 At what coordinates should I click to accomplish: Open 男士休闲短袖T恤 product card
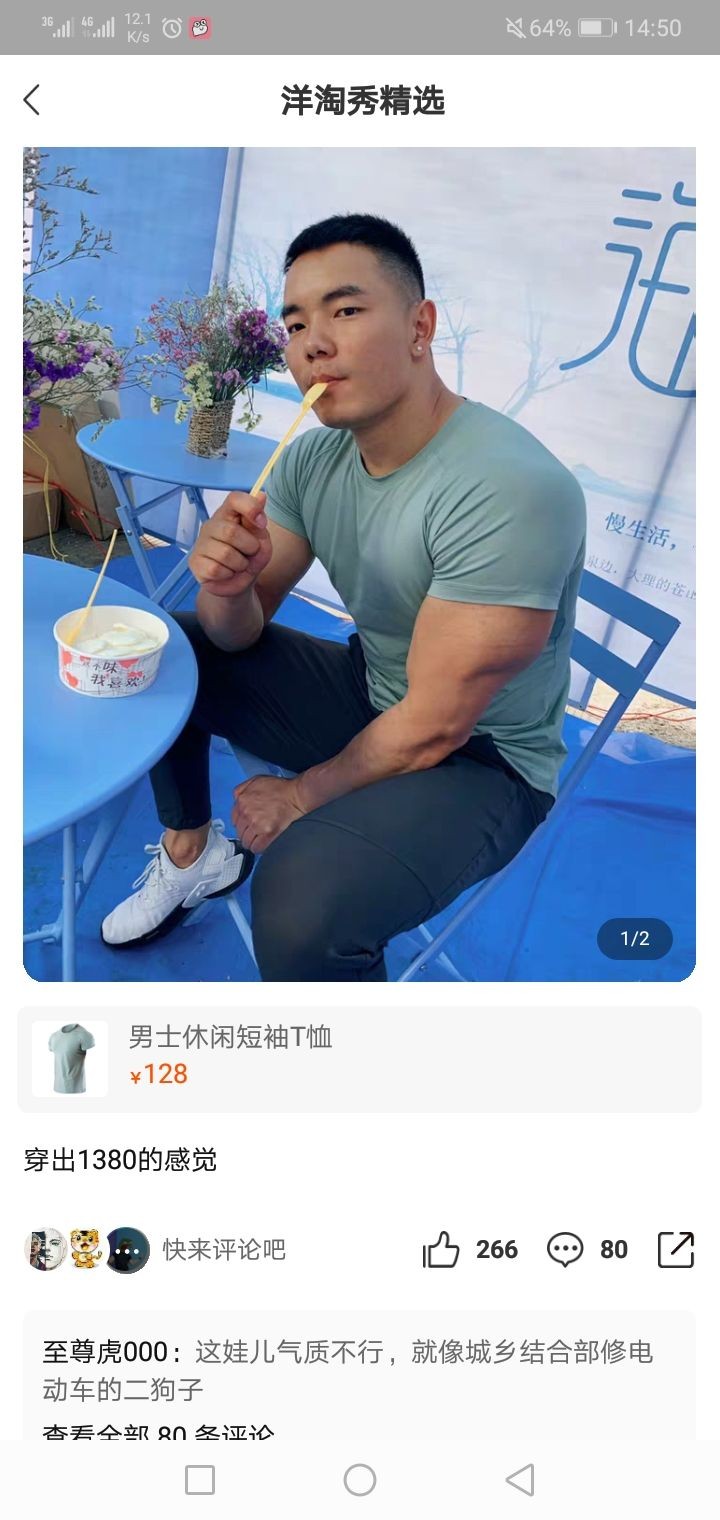click(x=359, y=1059)
